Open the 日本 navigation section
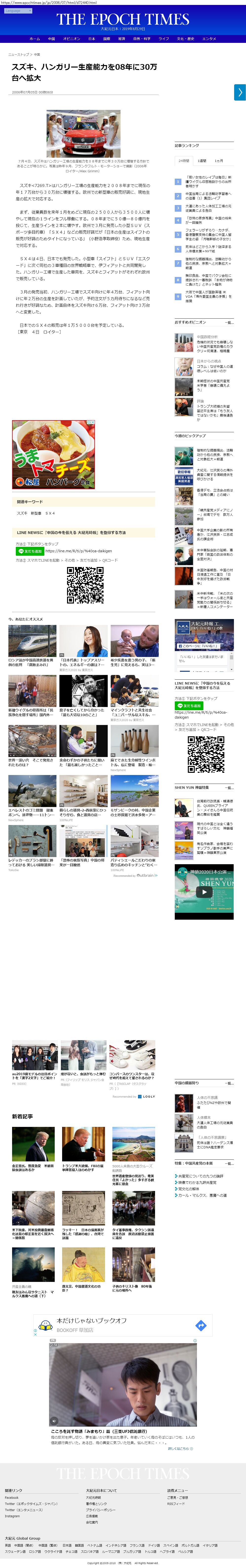This screenshot has width=246, height=1568. (x=91, y=38)
